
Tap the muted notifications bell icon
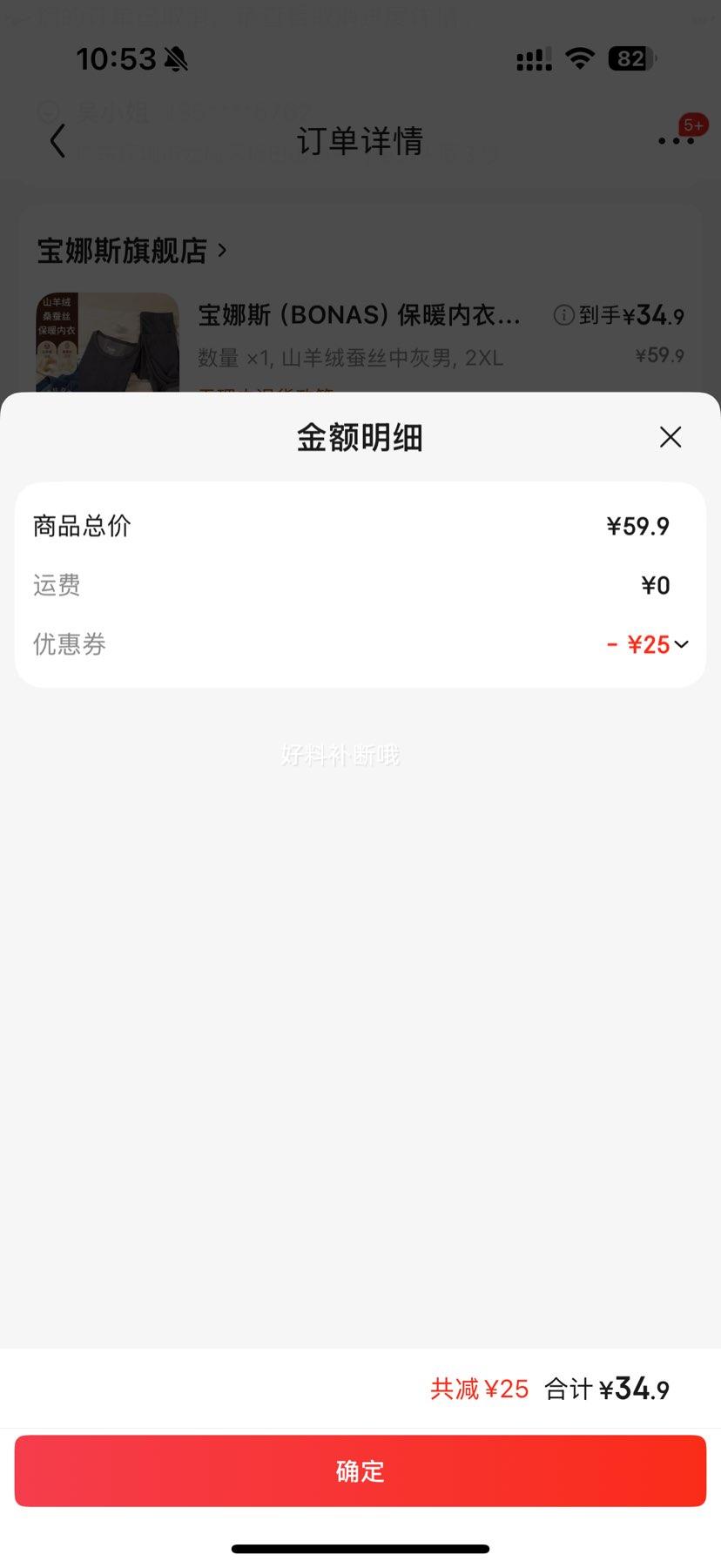coord(175,58)
